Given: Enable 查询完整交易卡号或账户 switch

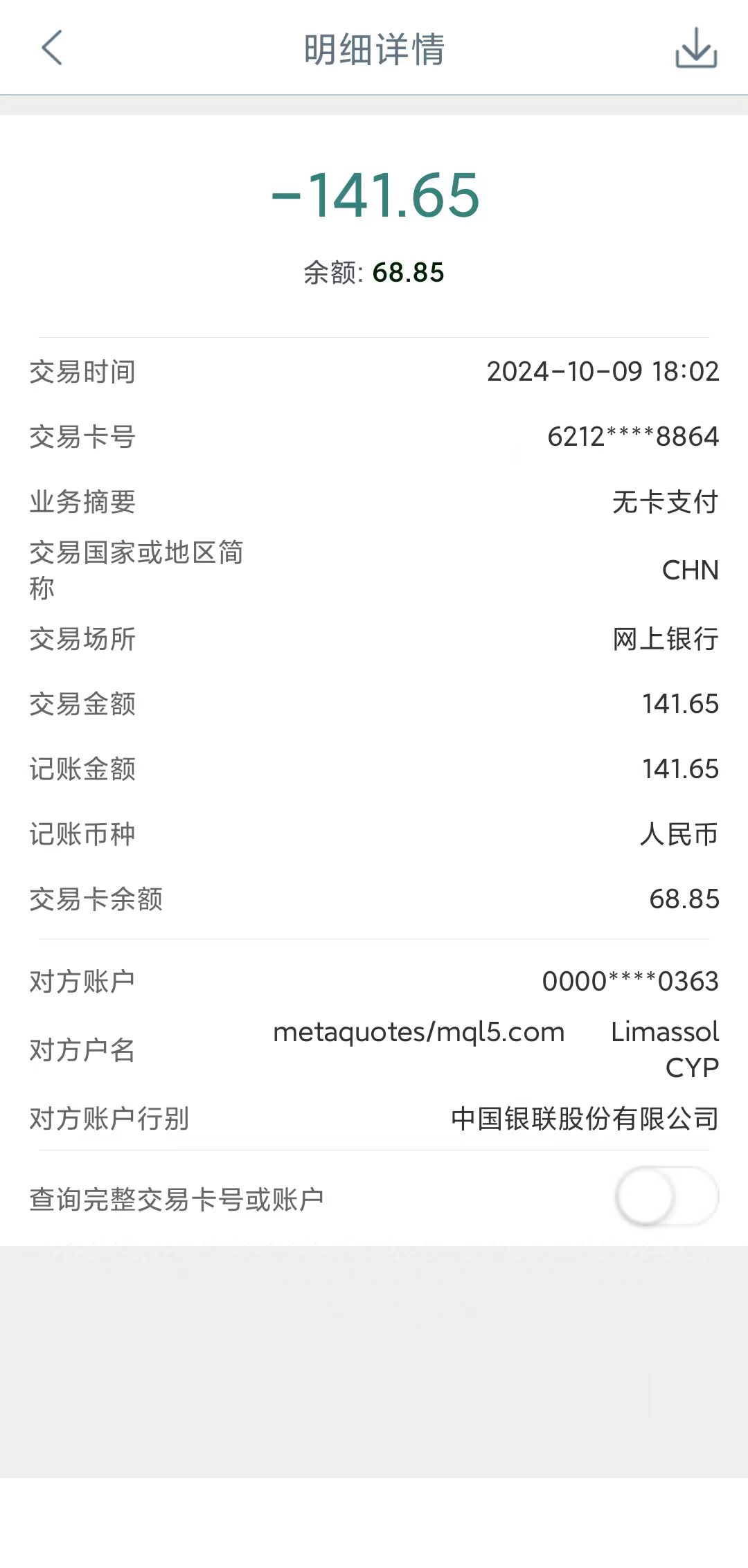Looking at the screenshot, I should [666, 1197].
